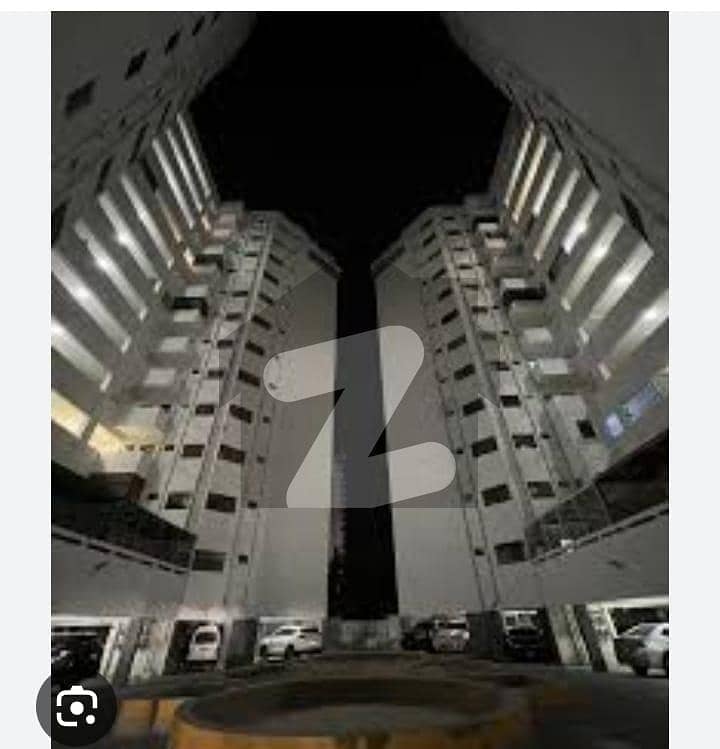Search this image with the Lens icon

(x=77, y=707)
